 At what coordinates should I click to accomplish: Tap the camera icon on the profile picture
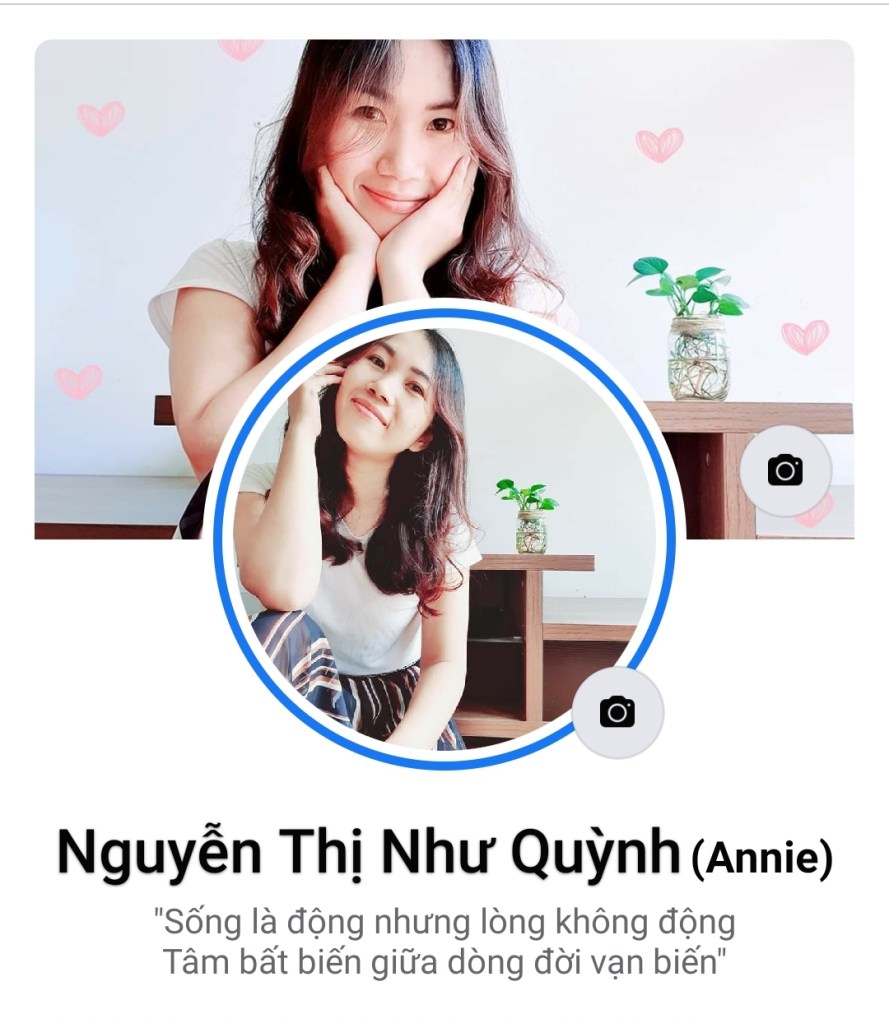click(x=617, y=712)
